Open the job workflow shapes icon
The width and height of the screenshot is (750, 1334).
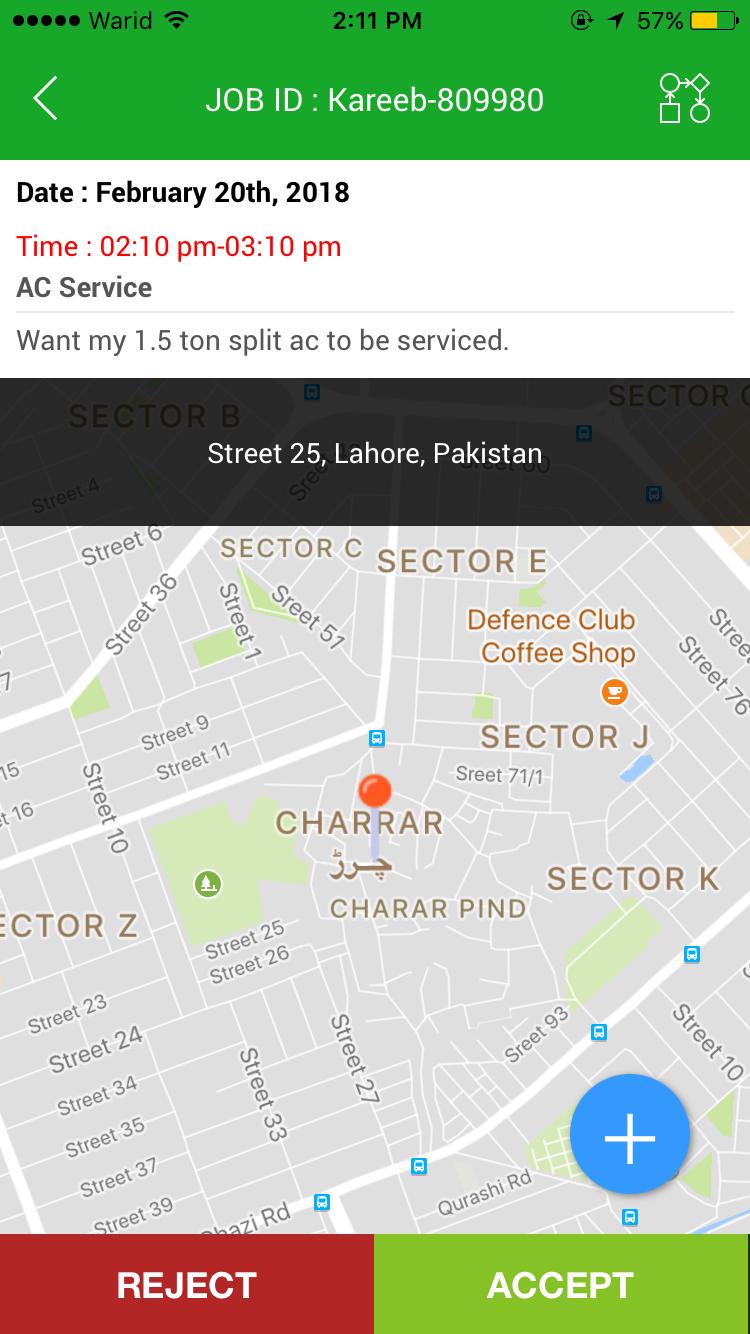(x=685, y=98)
